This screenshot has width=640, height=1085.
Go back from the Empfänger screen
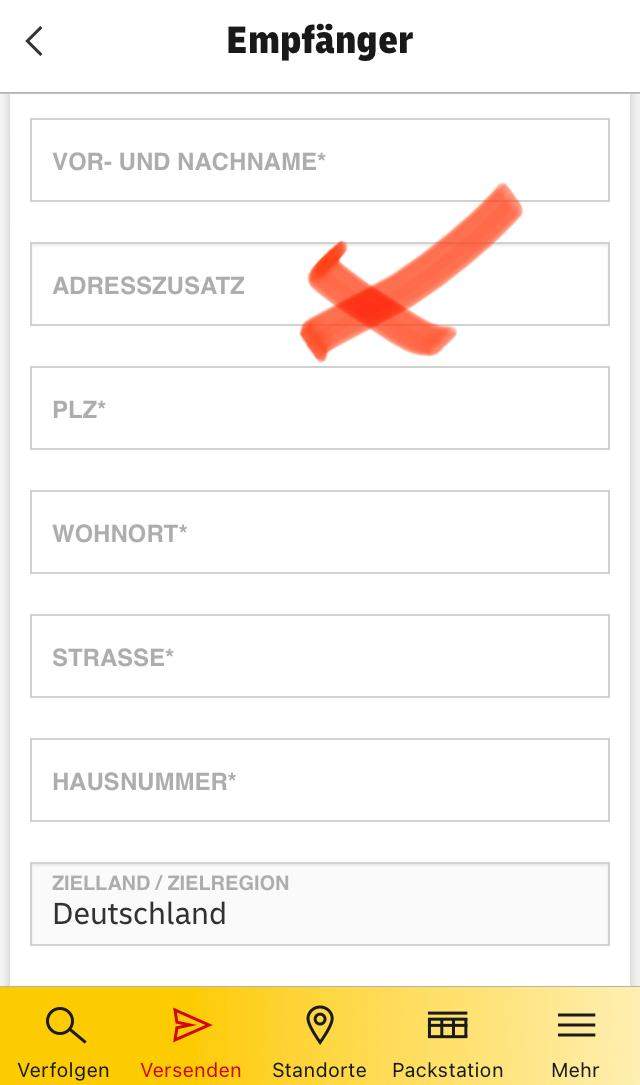34,41
